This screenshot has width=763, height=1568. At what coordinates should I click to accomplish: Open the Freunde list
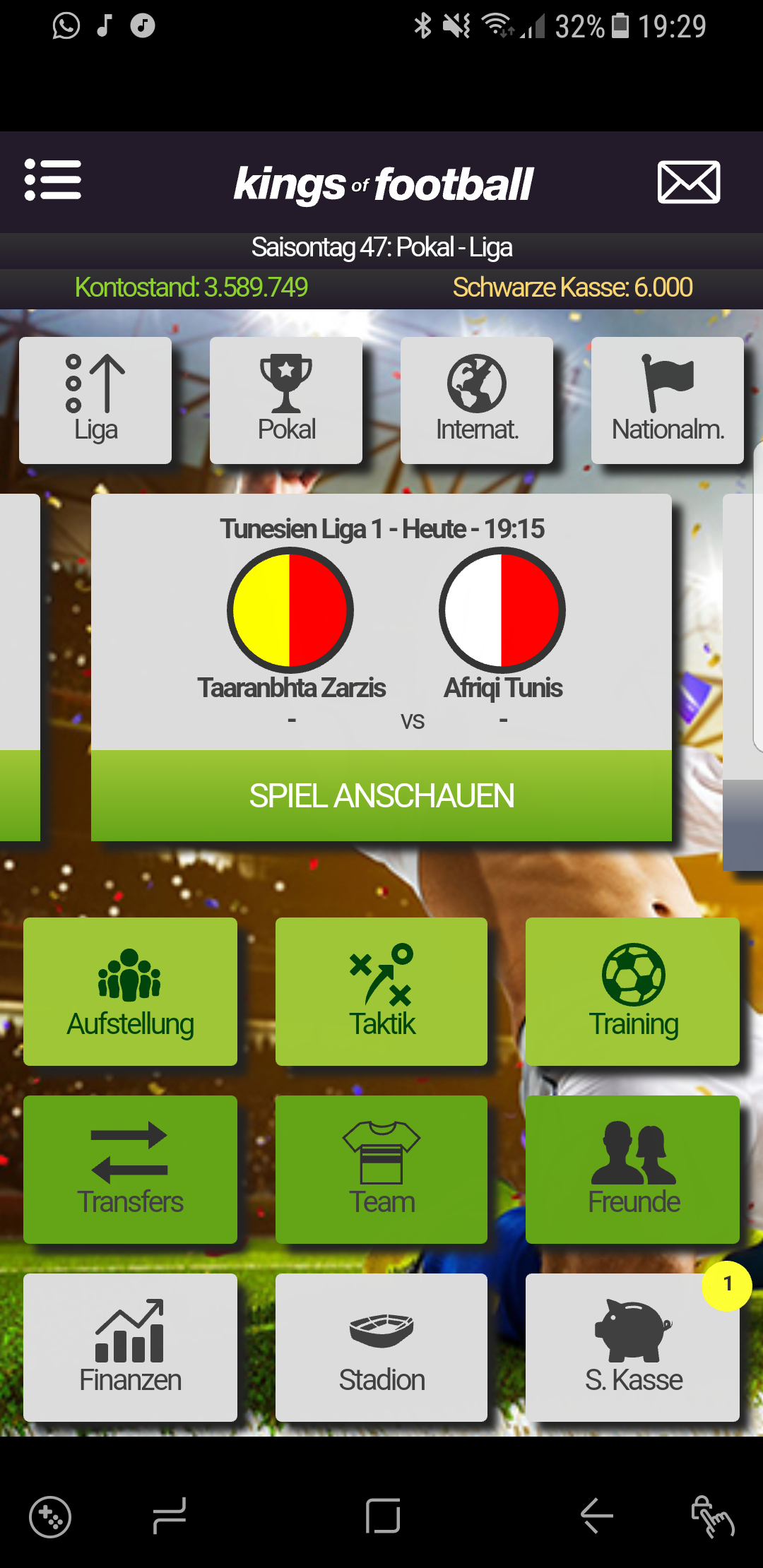[x=632, y=1170]
